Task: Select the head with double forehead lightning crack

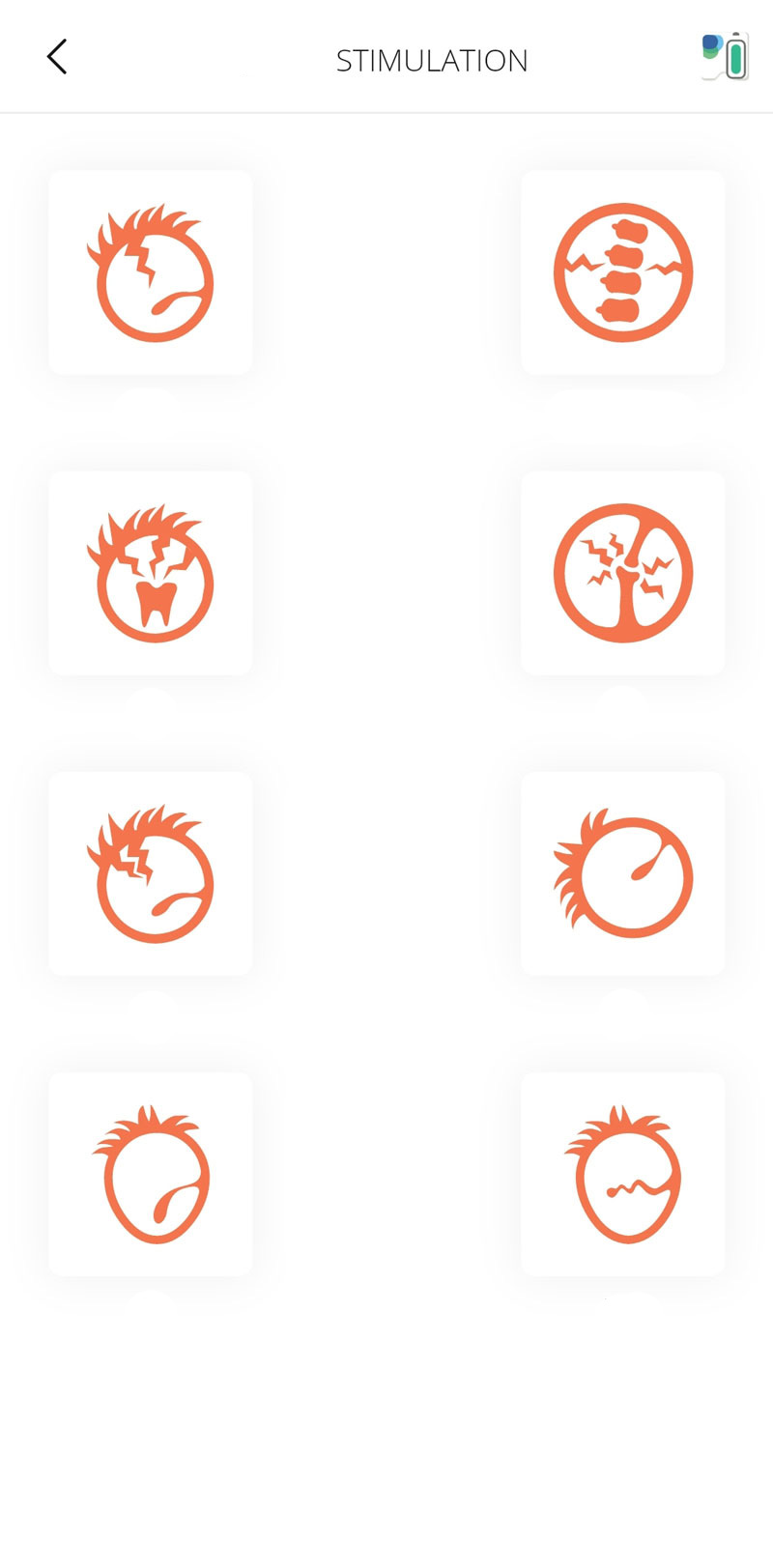Action: (151, 873)
